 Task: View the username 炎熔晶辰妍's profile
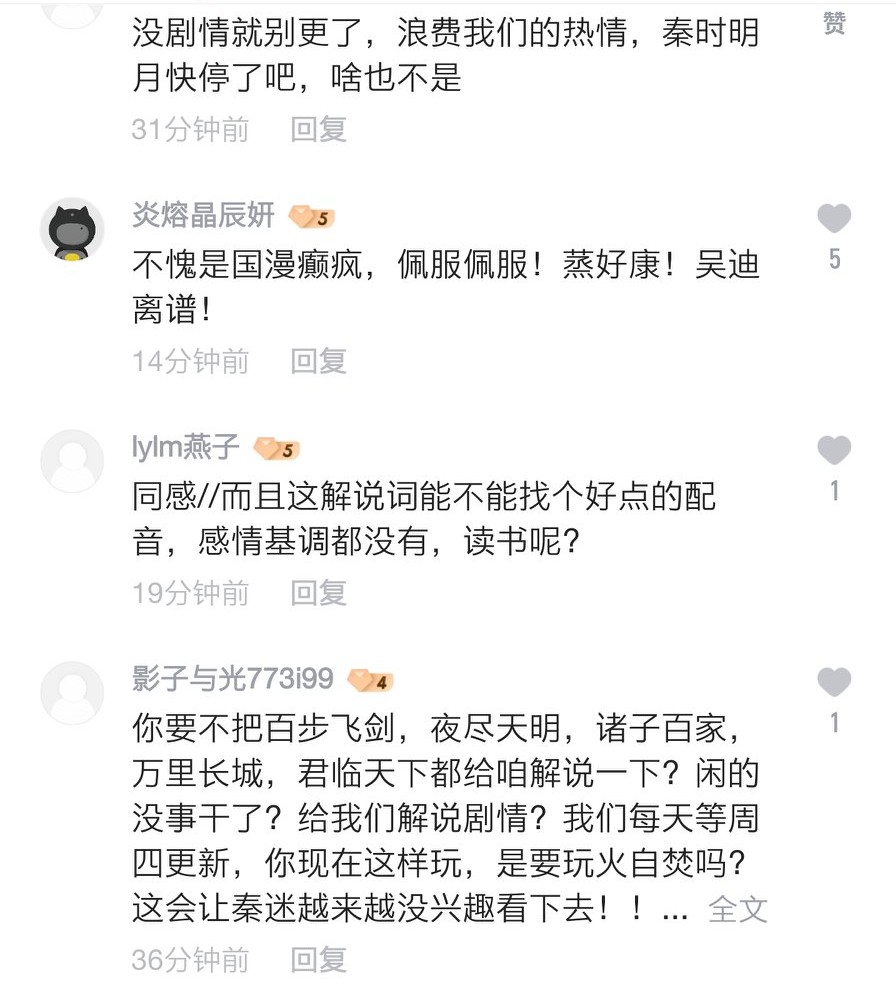203,215
